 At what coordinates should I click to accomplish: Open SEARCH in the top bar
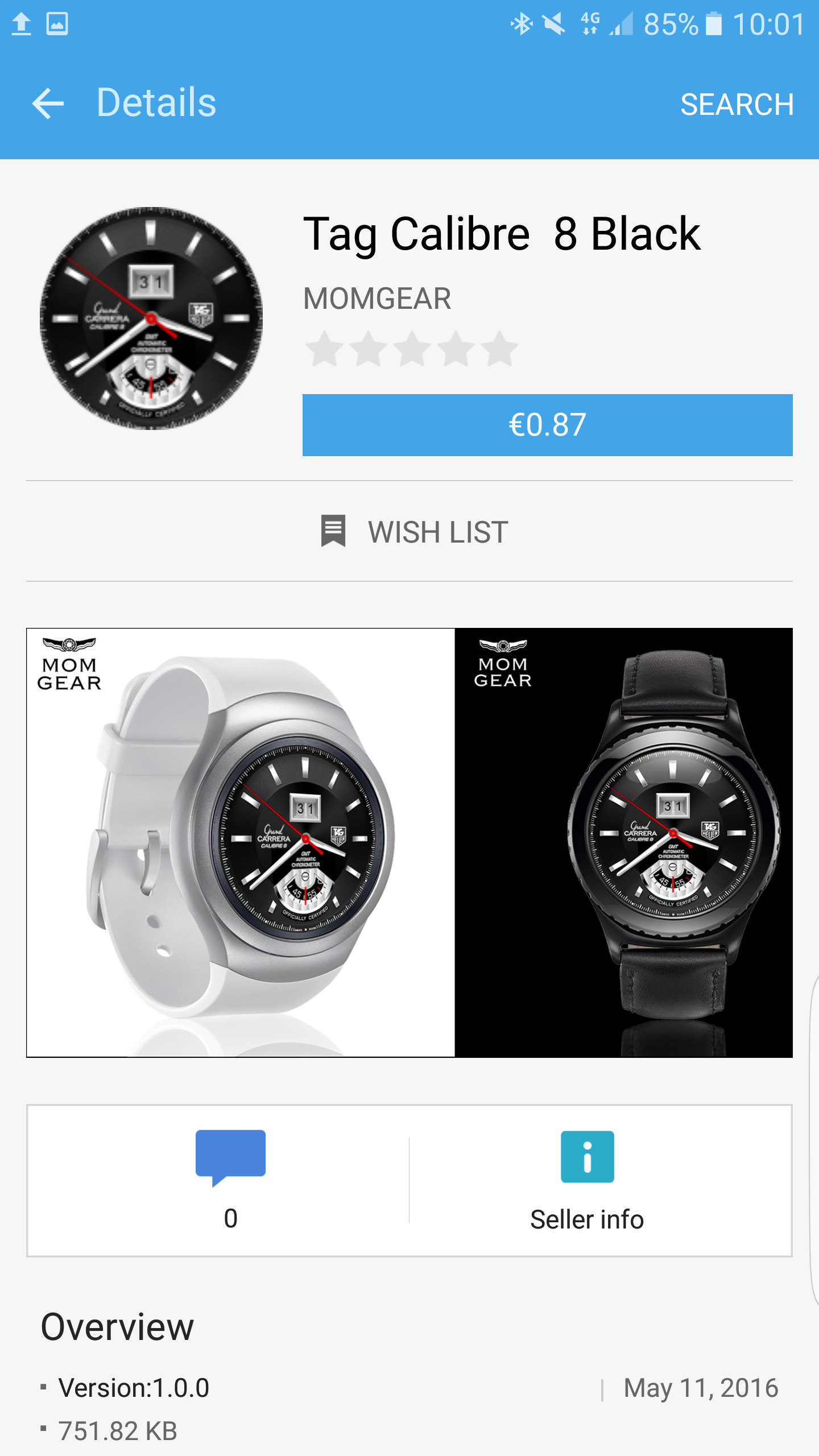[737, 105]
